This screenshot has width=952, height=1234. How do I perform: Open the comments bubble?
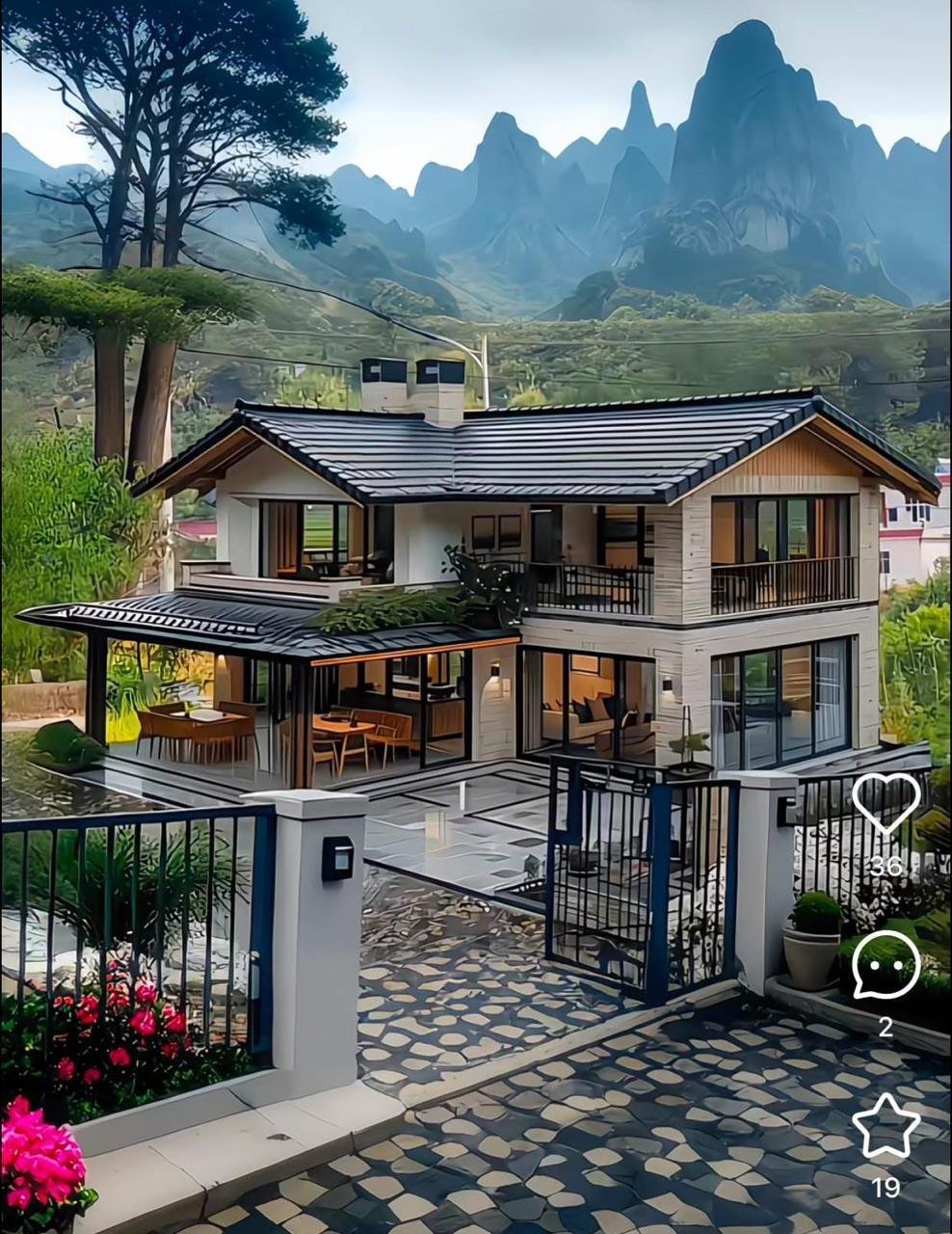886,965
